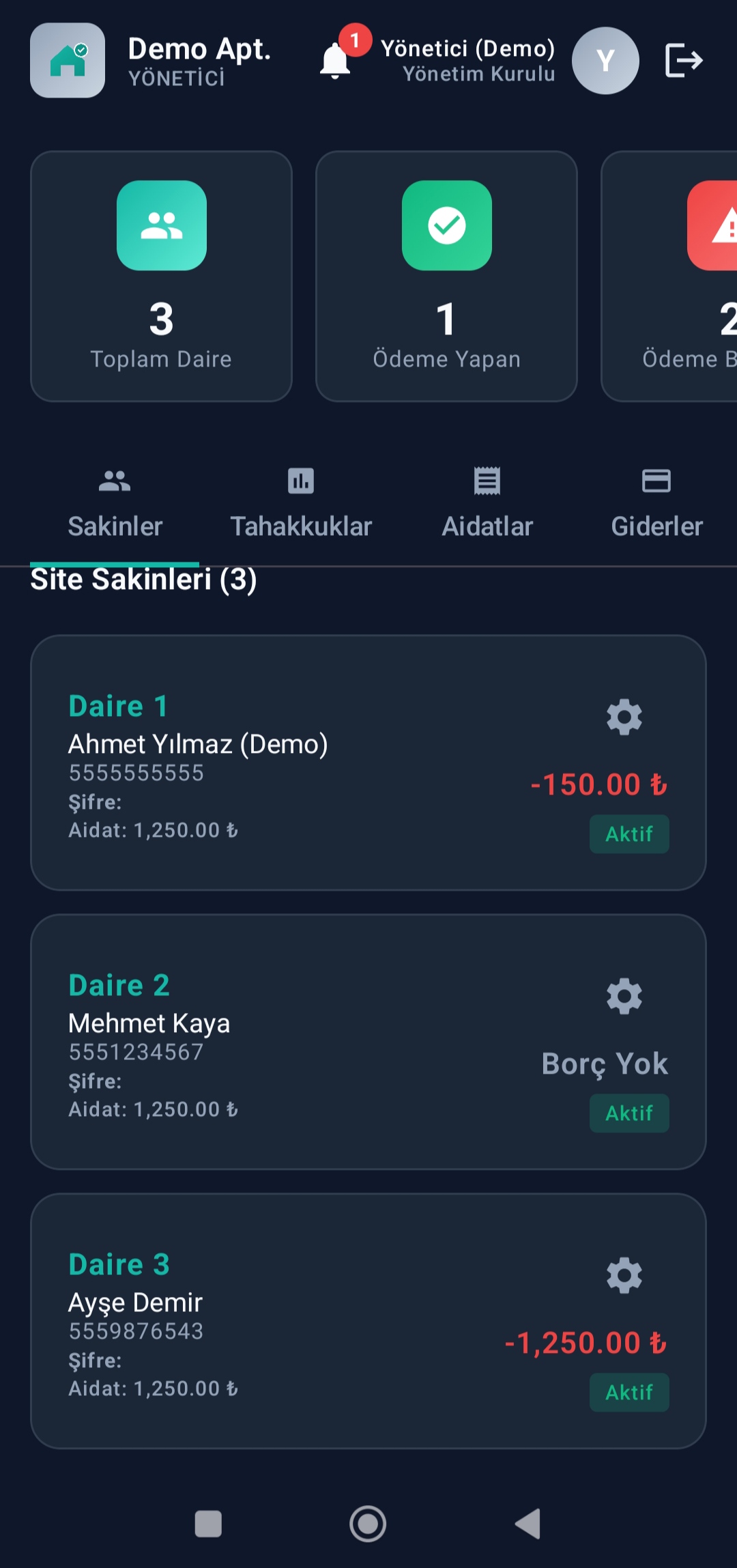Open the Ödeme Yapan summary card
Screen dimensions: 737x1568
click(x=446, y=275)
